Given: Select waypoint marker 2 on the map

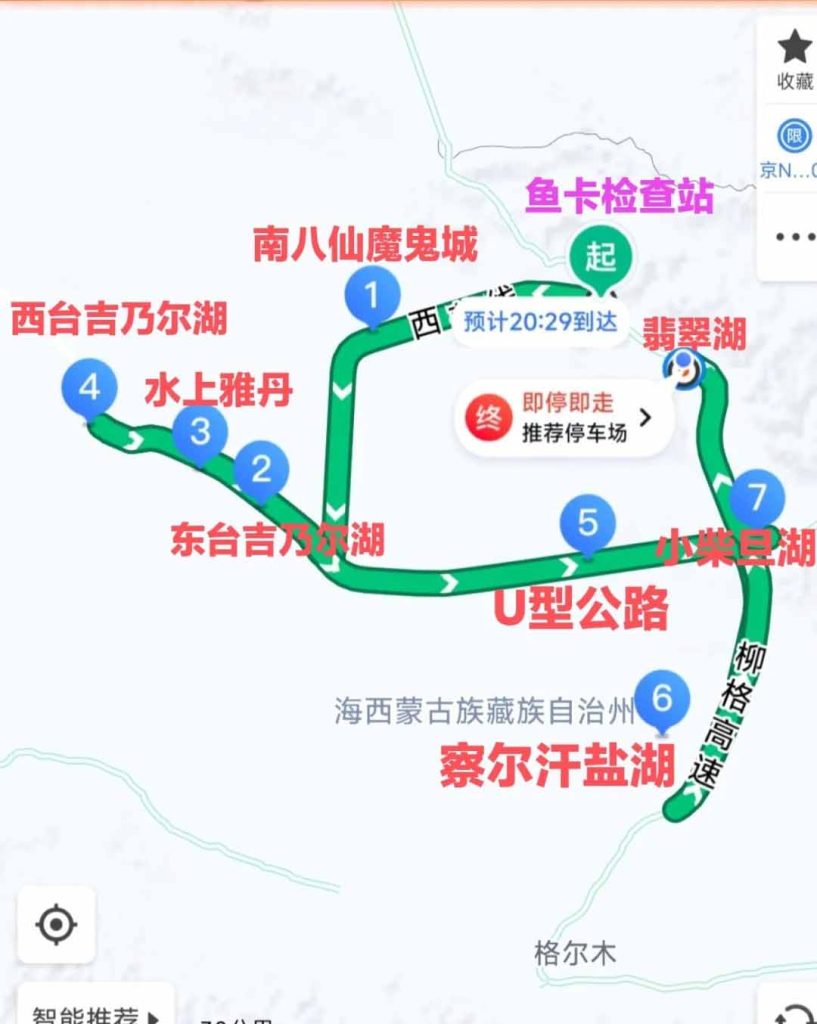Looking at the screenshot, I should 261,468.
